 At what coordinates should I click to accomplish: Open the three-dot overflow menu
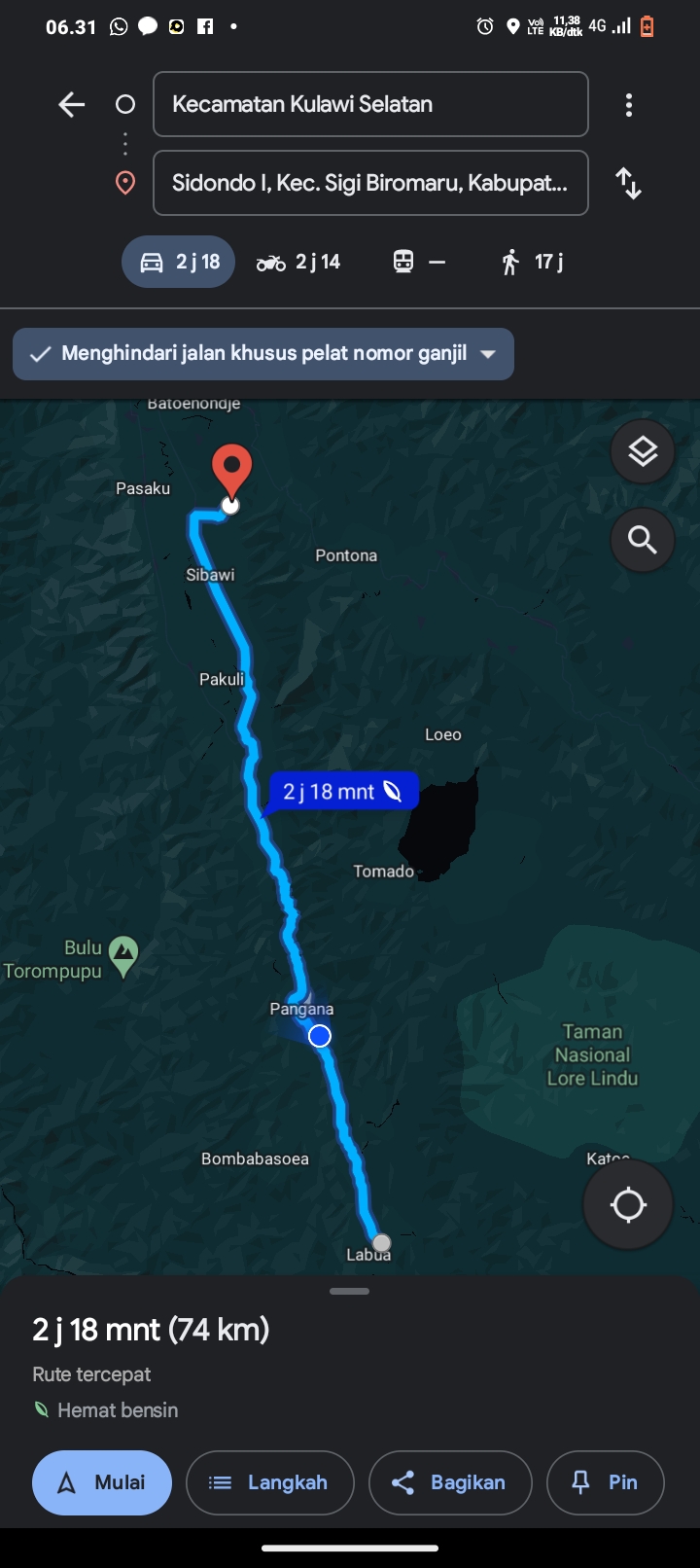629,105
